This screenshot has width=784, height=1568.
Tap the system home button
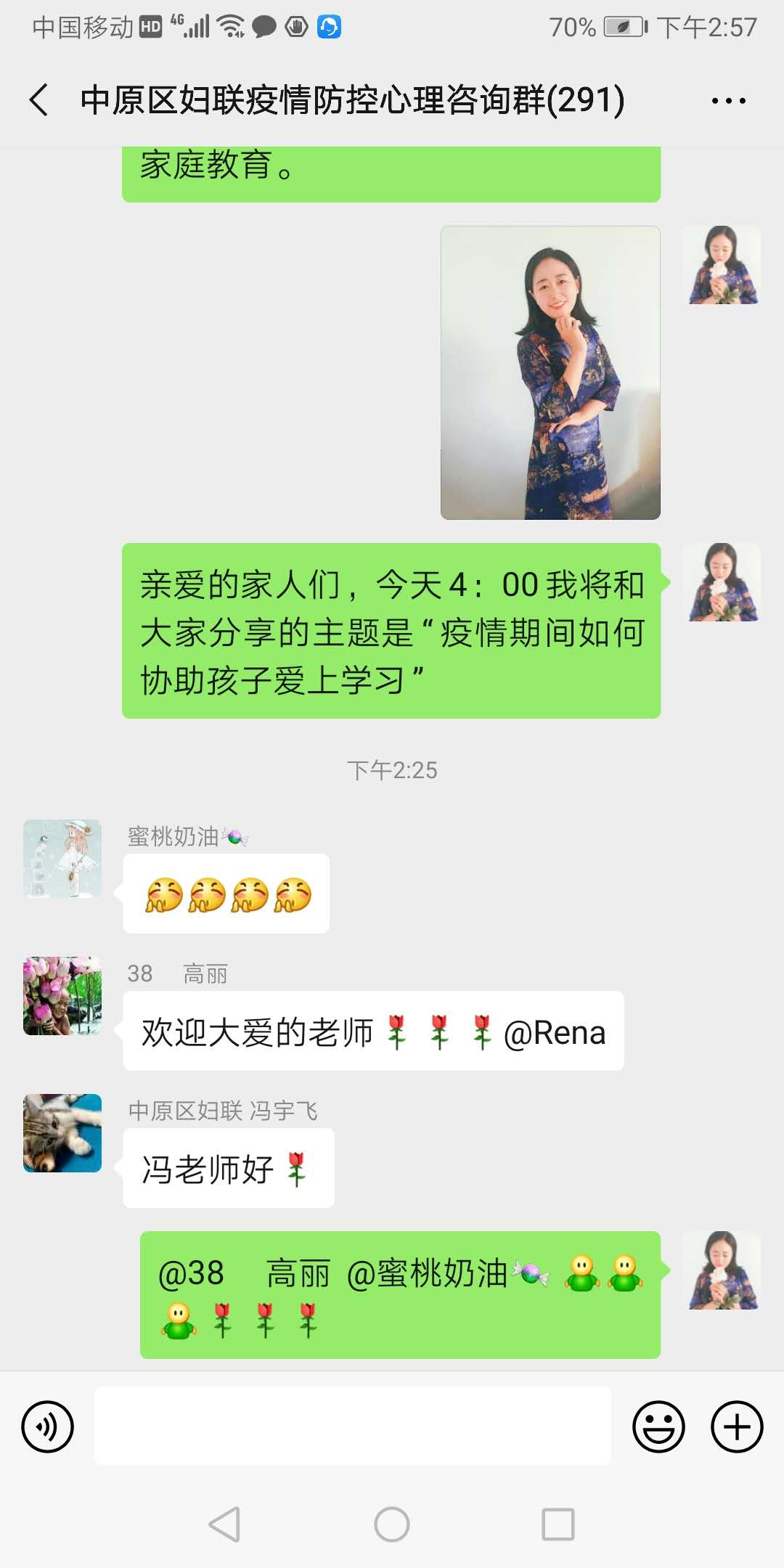pyautogui.click(x=392, y=1524)
